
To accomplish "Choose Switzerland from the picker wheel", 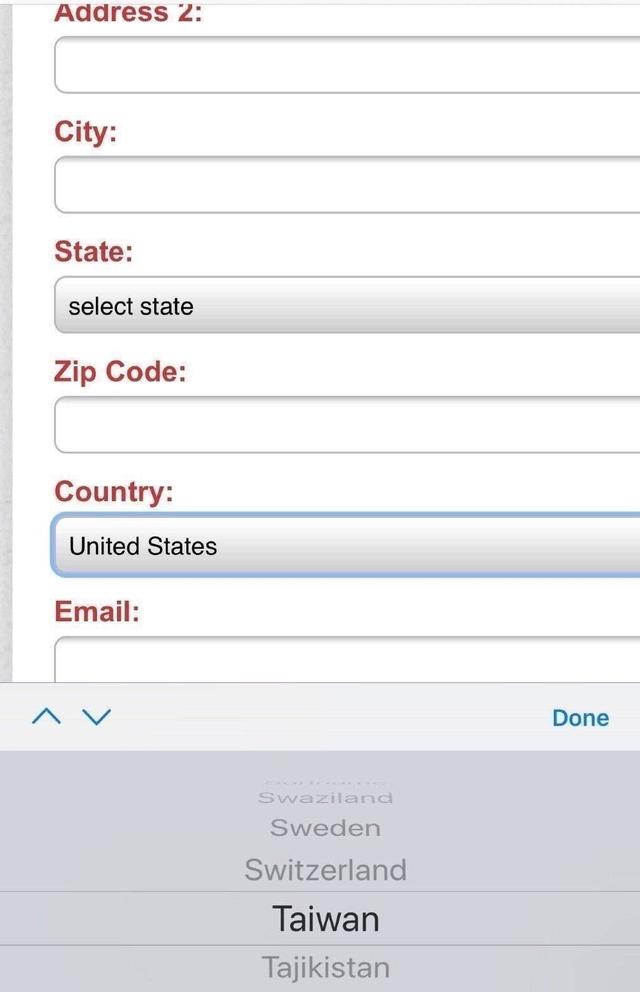I will pos(325,870).
